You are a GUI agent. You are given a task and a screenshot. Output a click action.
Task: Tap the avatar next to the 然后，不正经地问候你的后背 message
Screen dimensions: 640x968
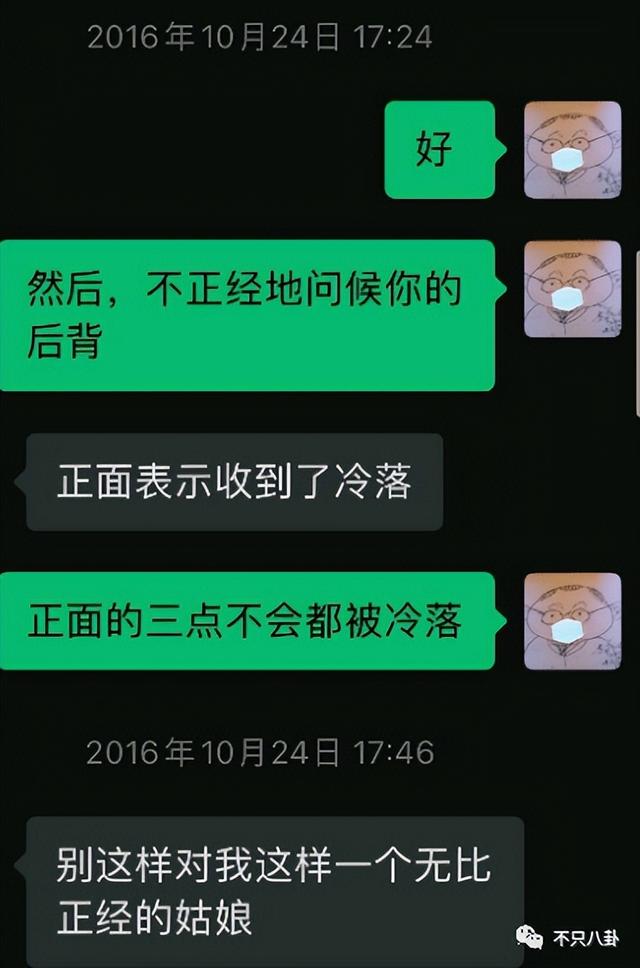pyautogui.click(x=572, y=289)
